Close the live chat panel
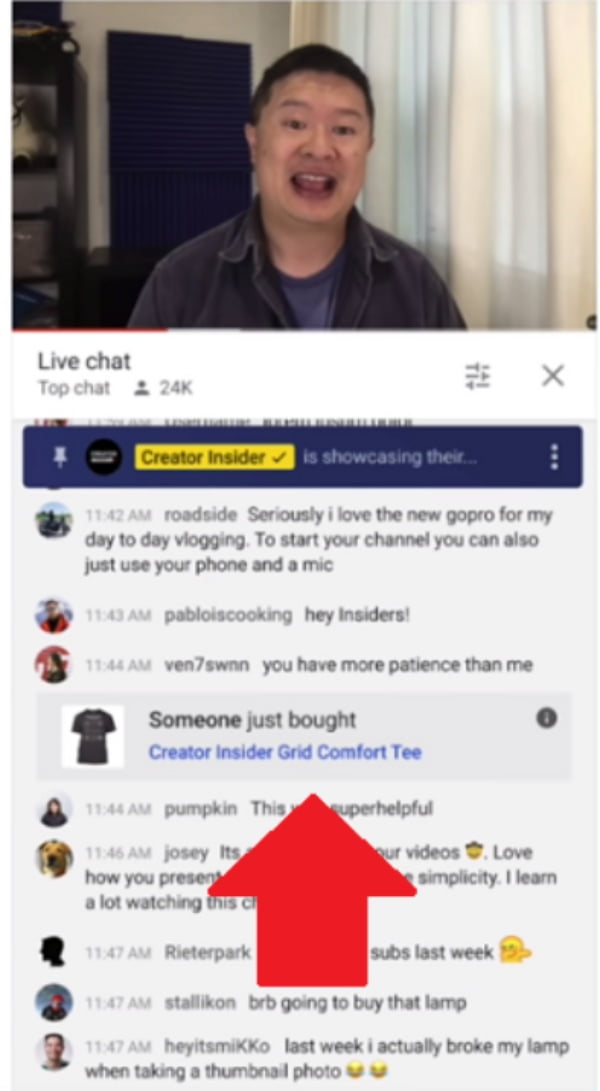The width and height of the screenshot is (600, 1091). click(552, 375)
